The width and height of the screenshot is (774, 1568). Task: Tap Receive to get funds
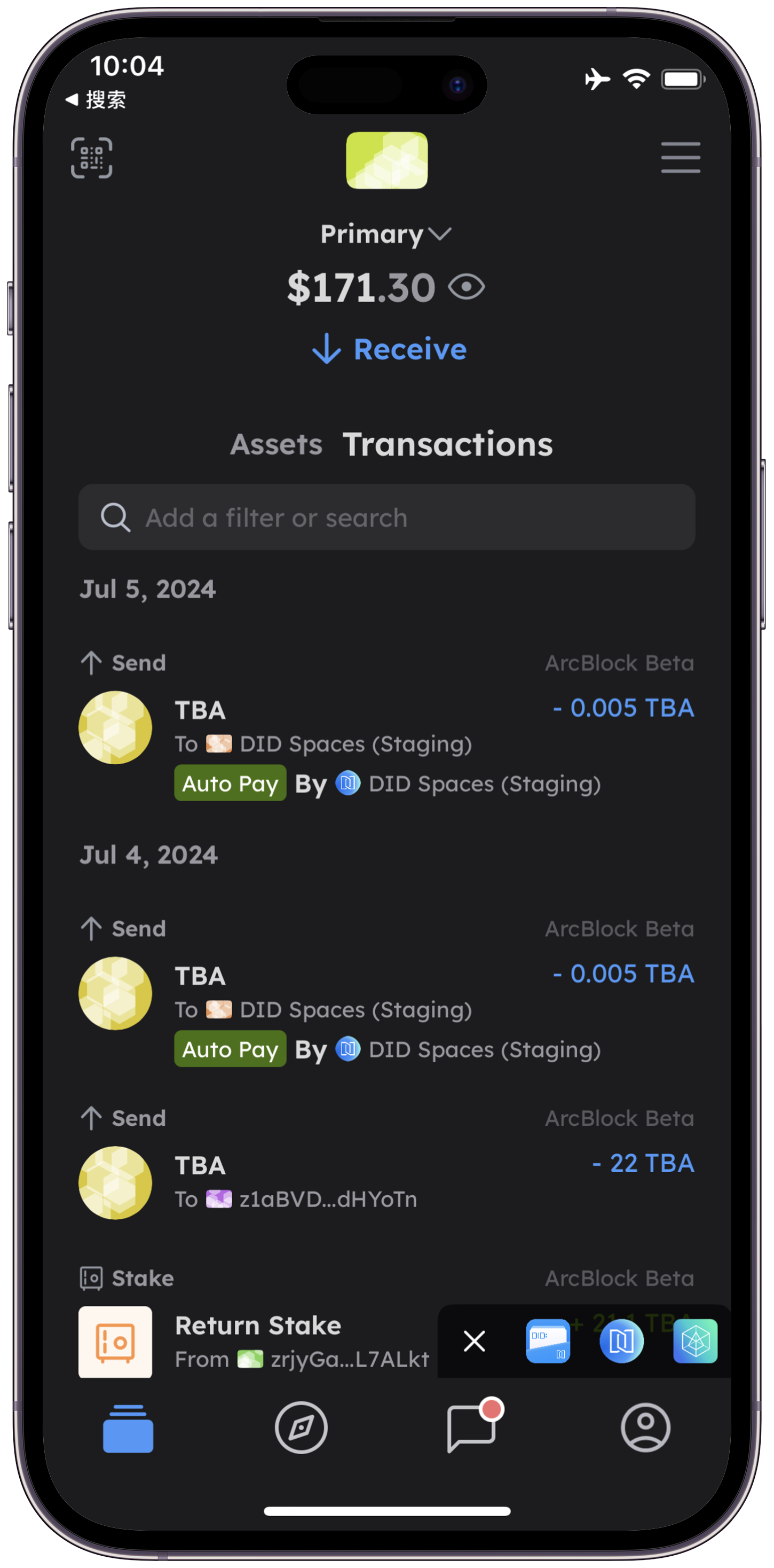(x=390, y=349)
